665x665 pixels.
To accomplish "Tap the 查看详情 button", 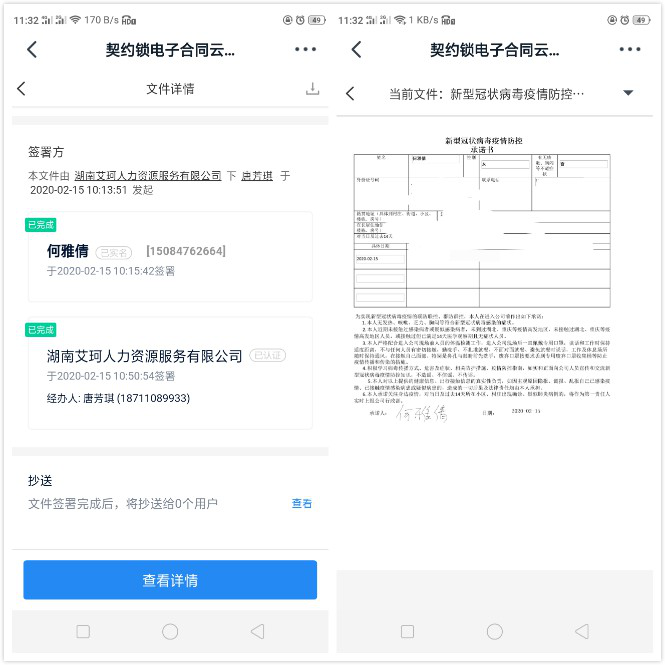I will (170, 580).
